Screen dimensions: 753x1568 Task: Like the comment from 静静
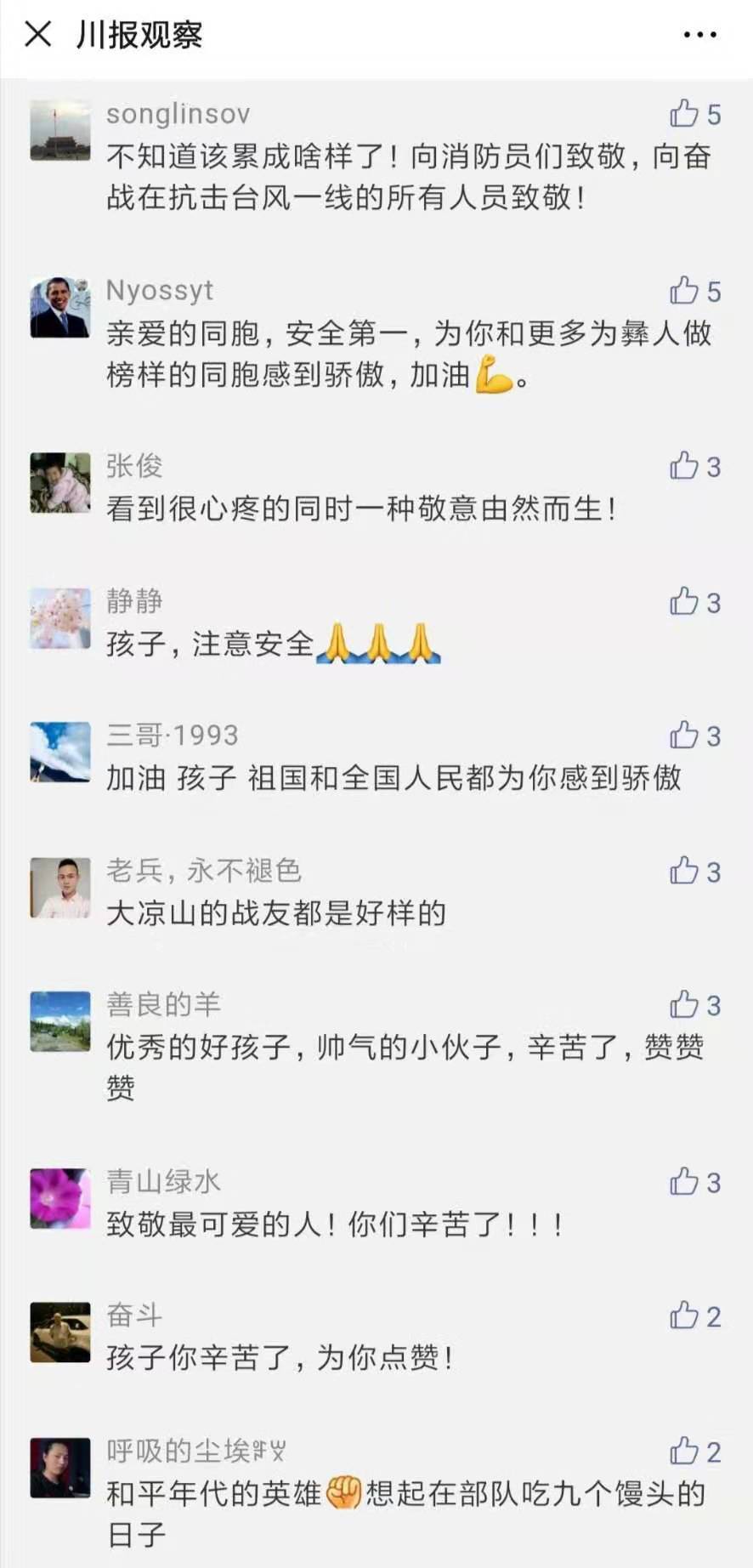(684, 602)
